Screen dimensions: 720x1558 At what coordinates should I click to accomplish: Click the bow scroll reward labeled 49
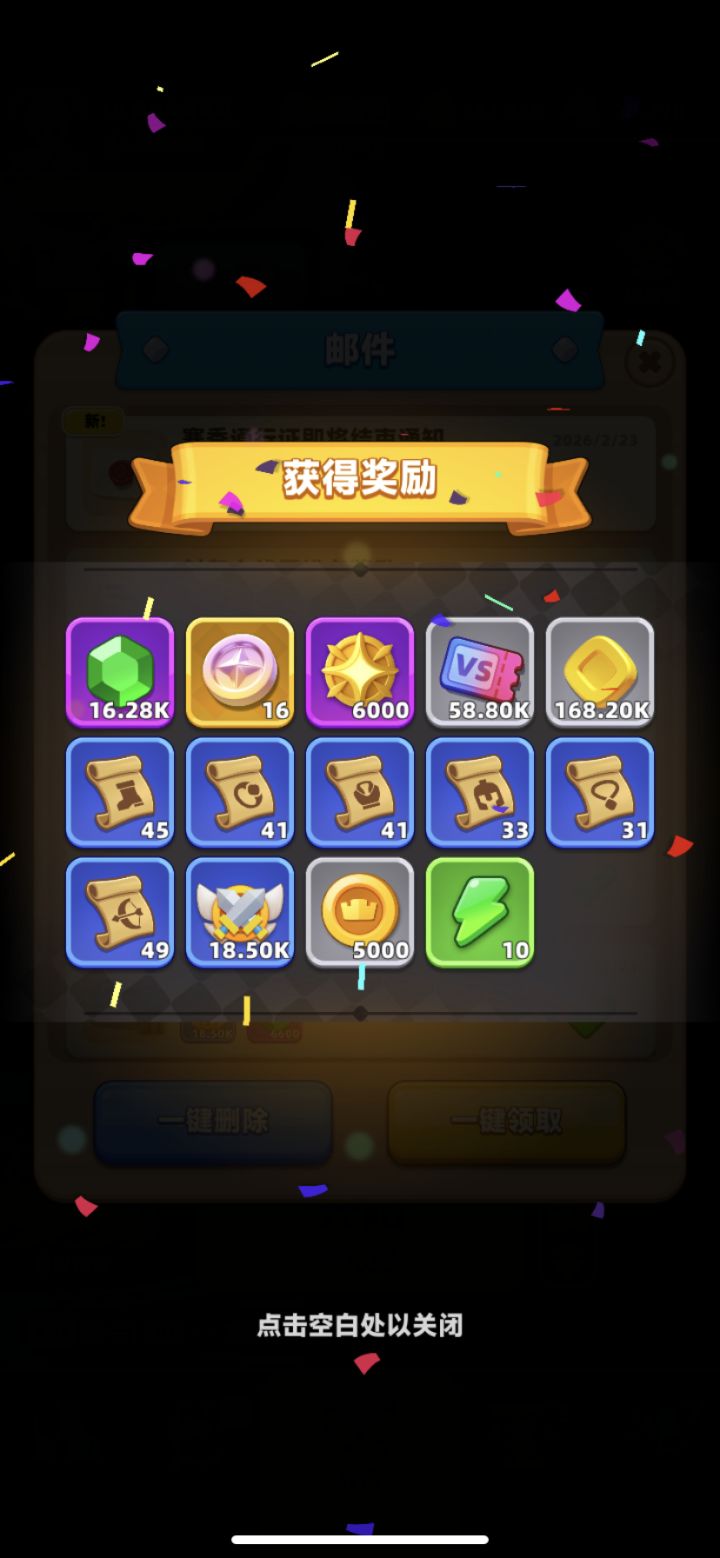(120, 913)
